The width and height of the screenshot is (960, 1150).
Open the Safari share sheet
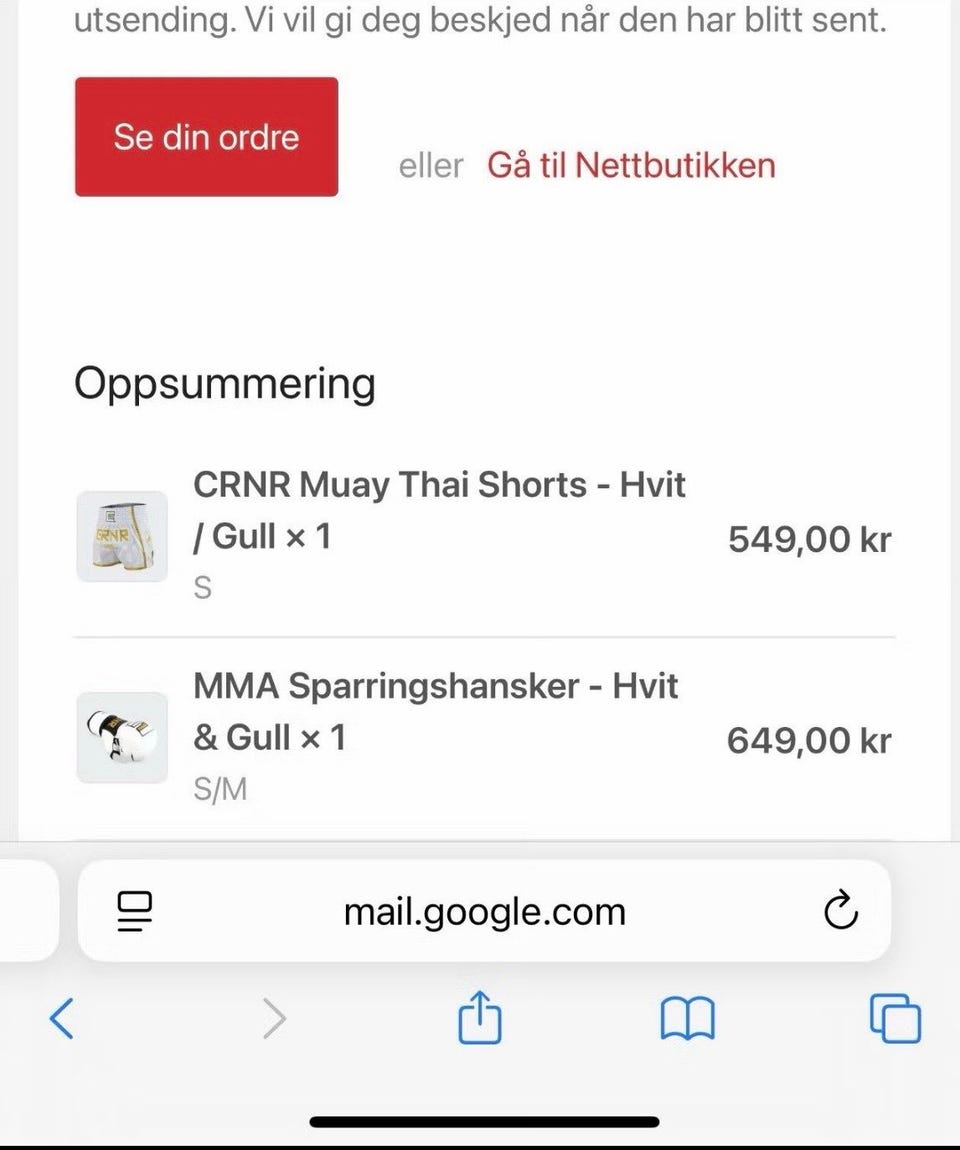click(x=479, y=1018)
